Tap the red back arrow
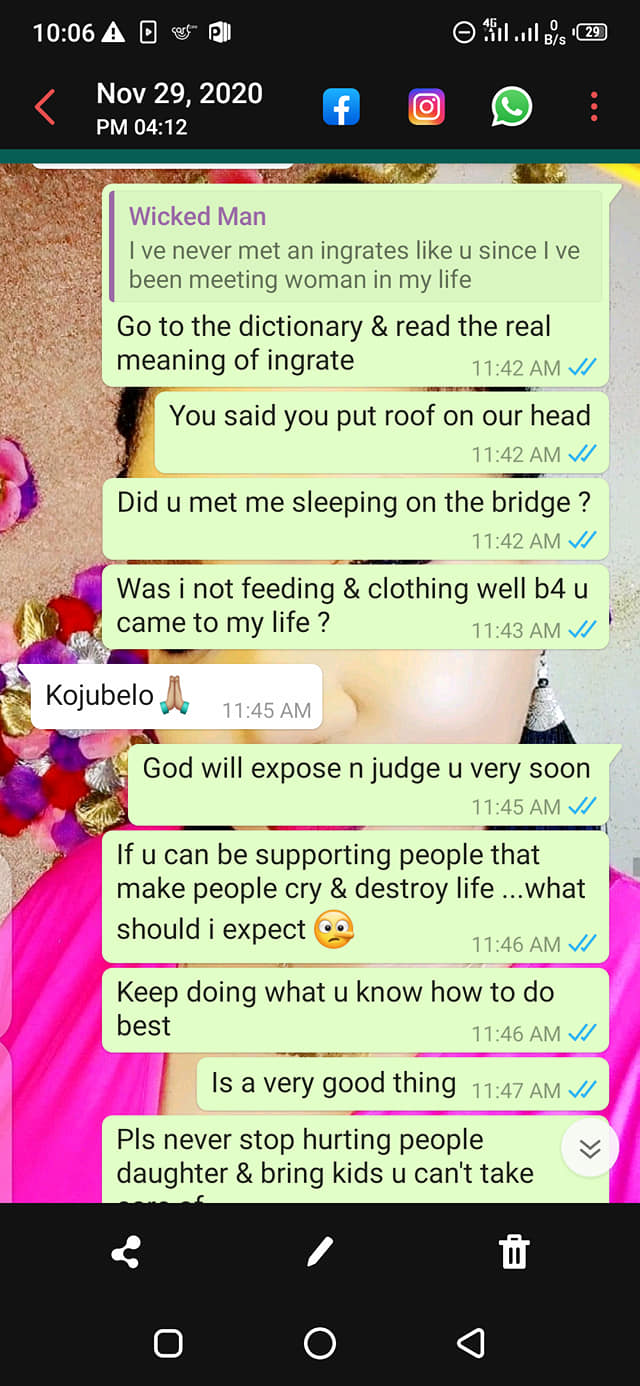 tap(45, 107)
